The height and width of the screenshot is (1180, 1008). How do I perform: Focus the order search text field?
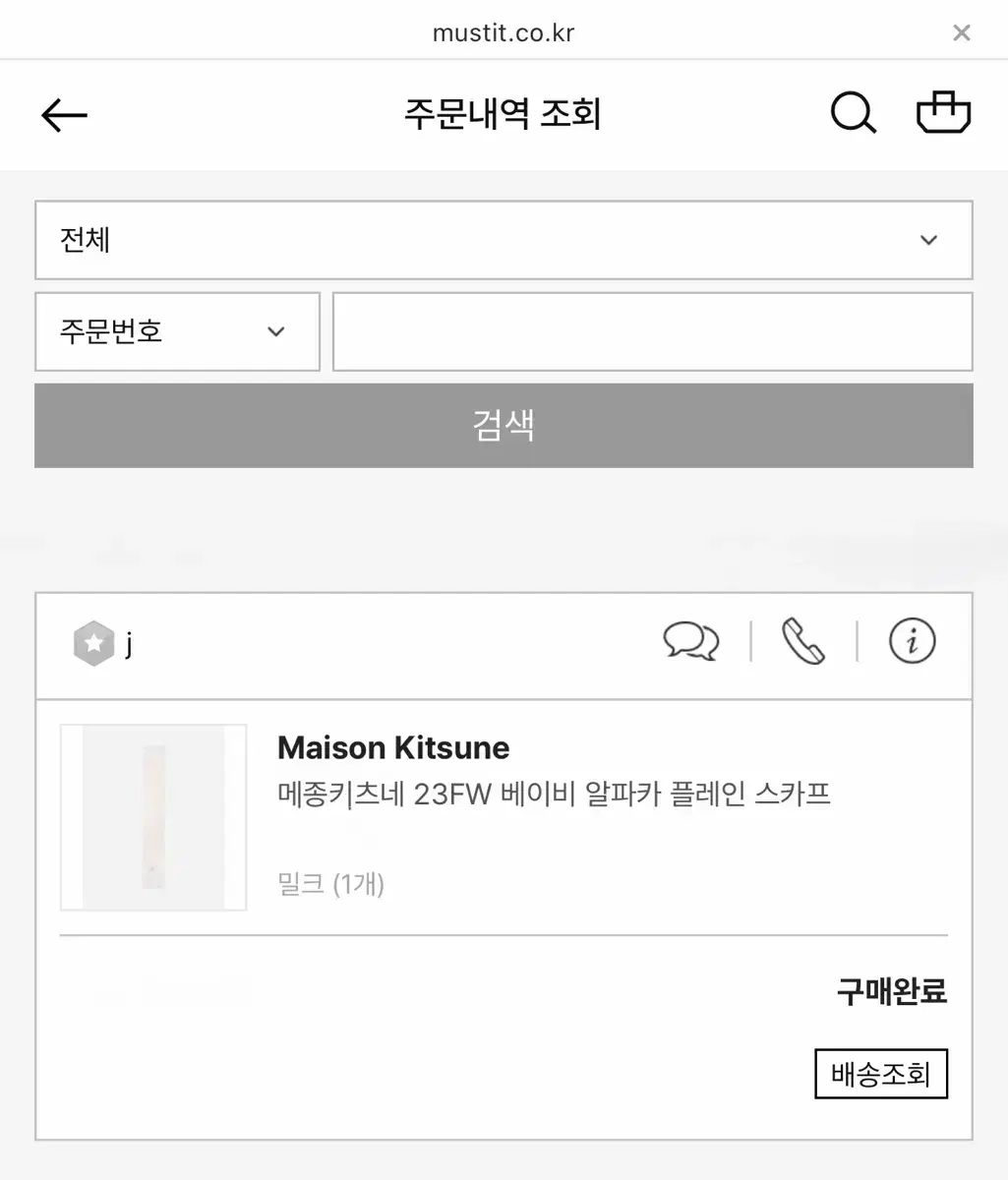coord(652,331)
